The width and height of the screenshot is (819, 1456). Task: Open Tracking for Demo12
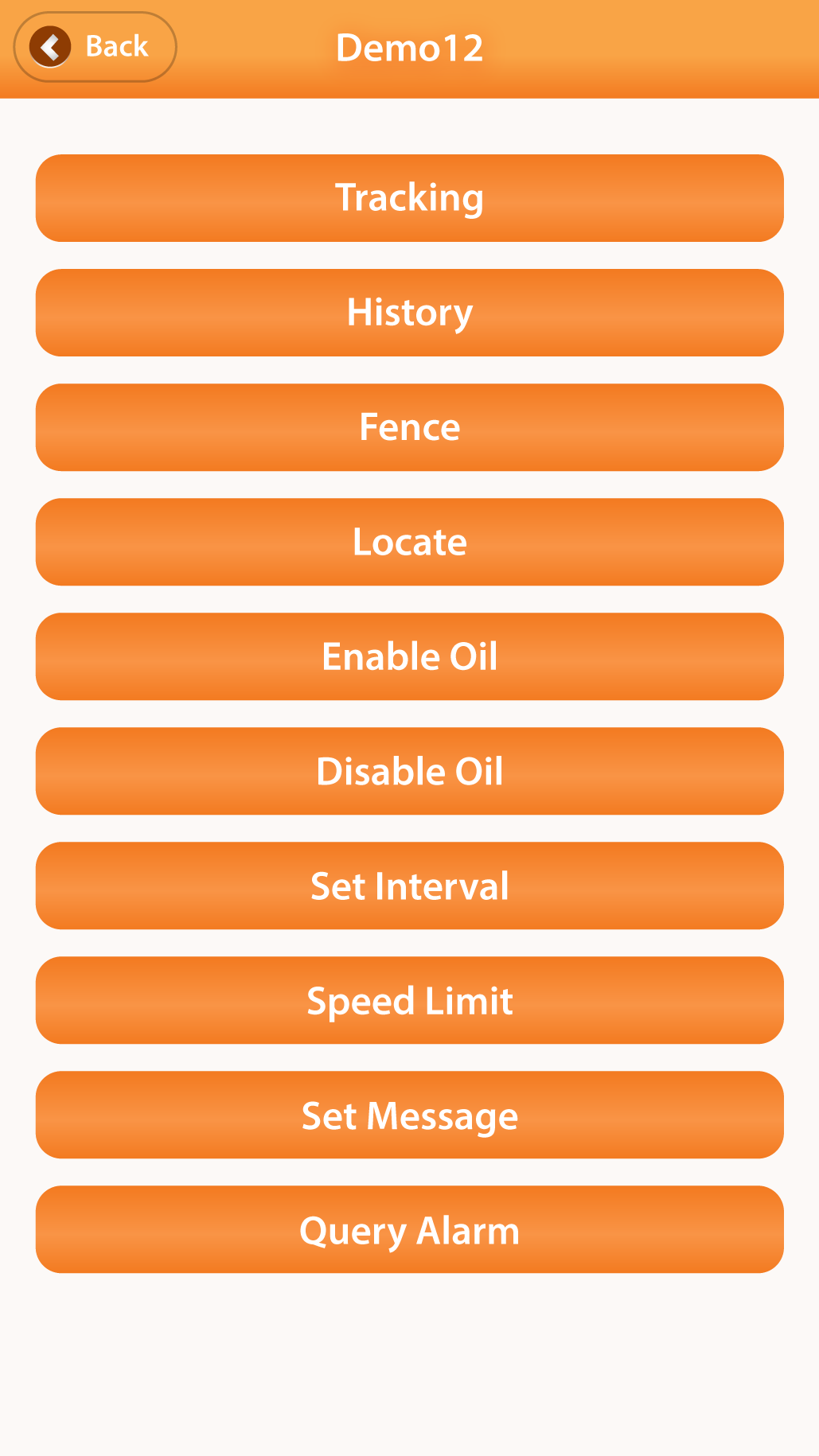click(410, 198)
